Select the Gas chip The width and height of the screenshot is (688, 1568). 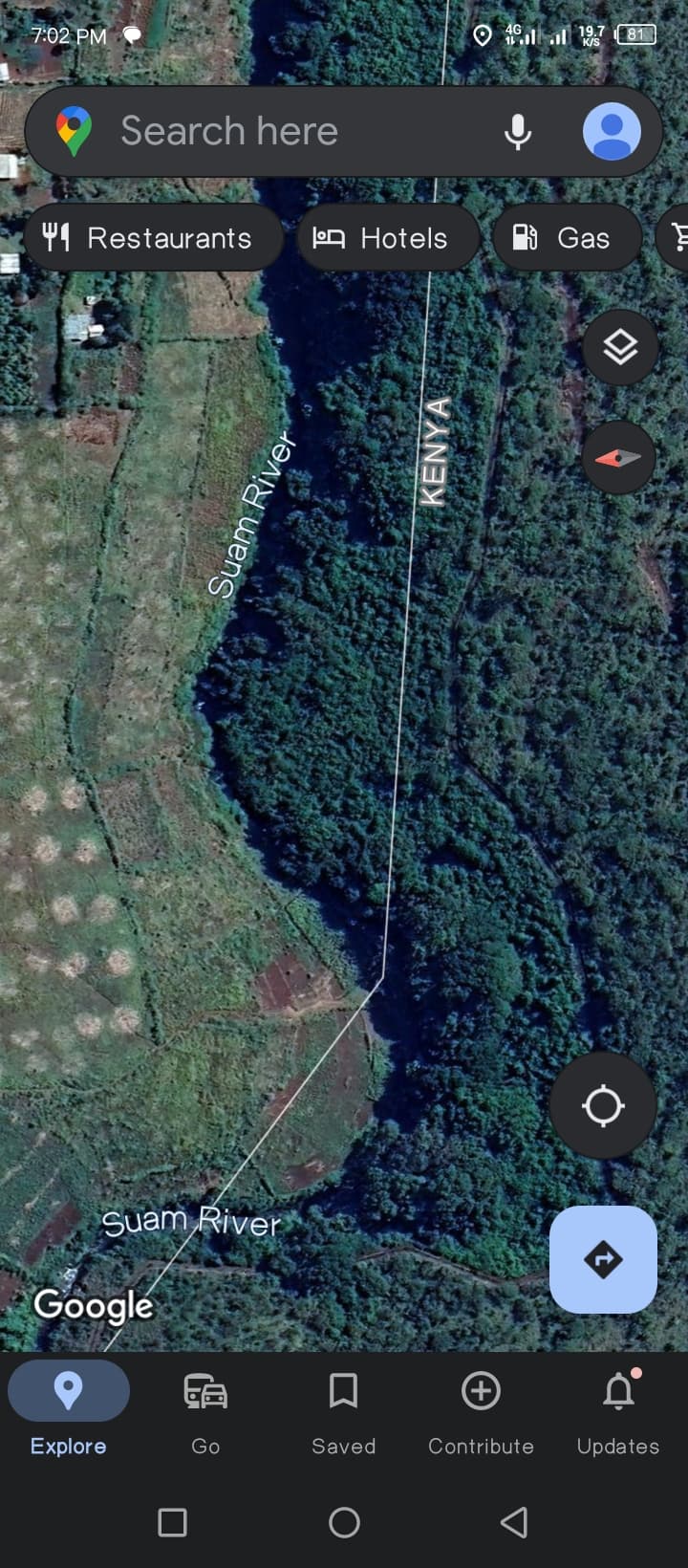[x=566, y=237]
